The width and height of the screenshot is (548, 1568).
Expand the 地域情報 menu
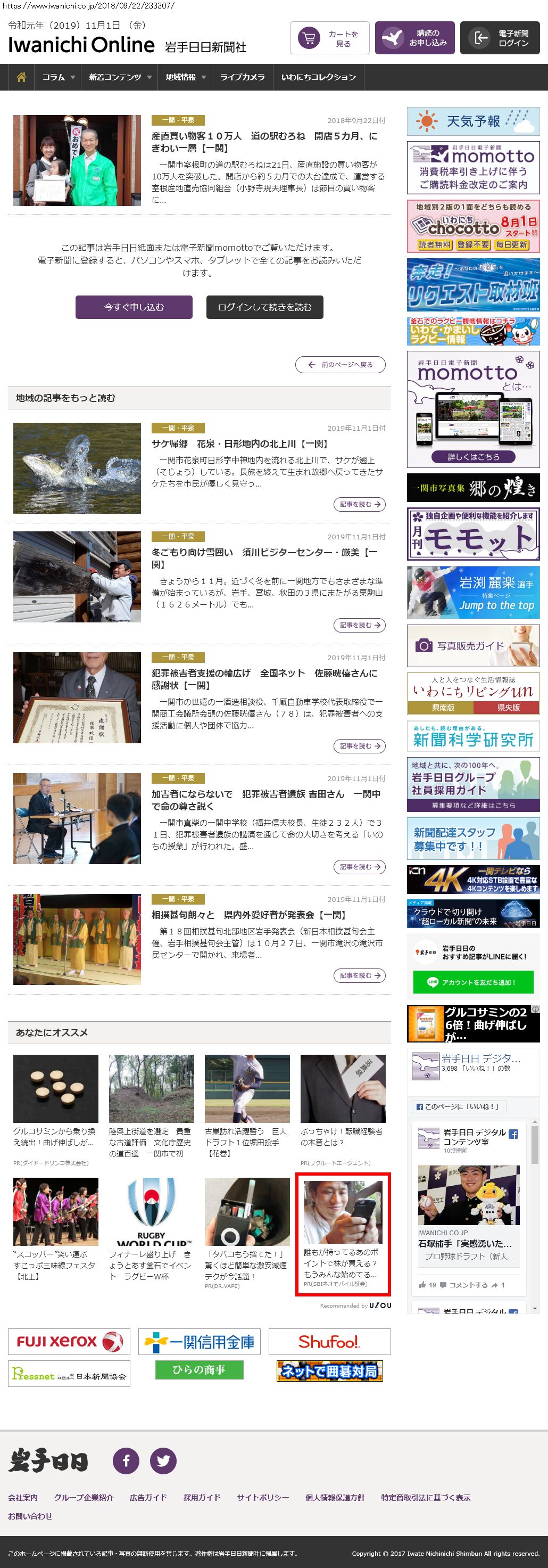(x=186, y=77)
